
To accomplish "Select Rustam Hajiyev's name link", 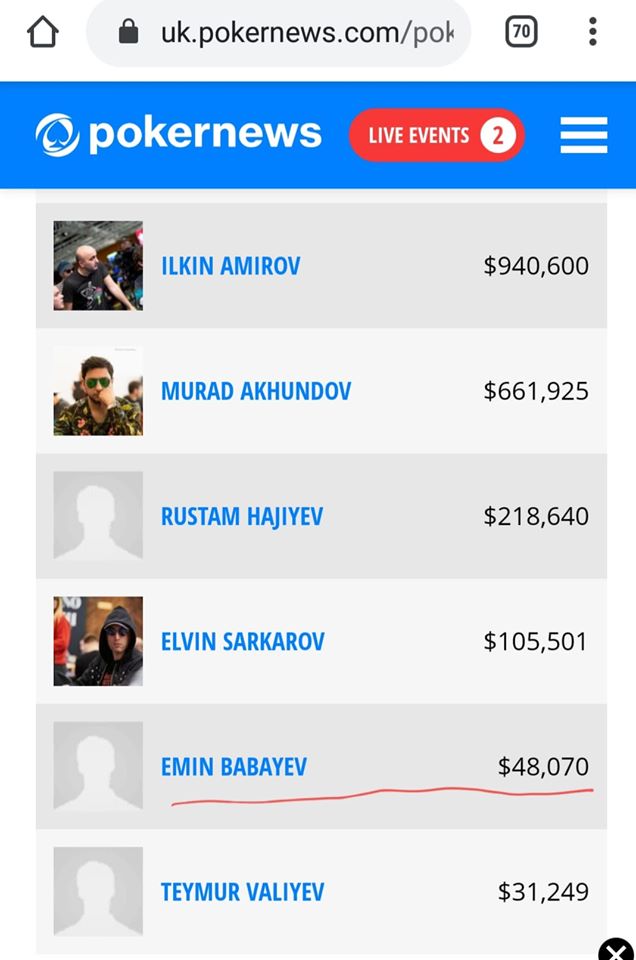I will pyautogui.click(x=242, y=517).
